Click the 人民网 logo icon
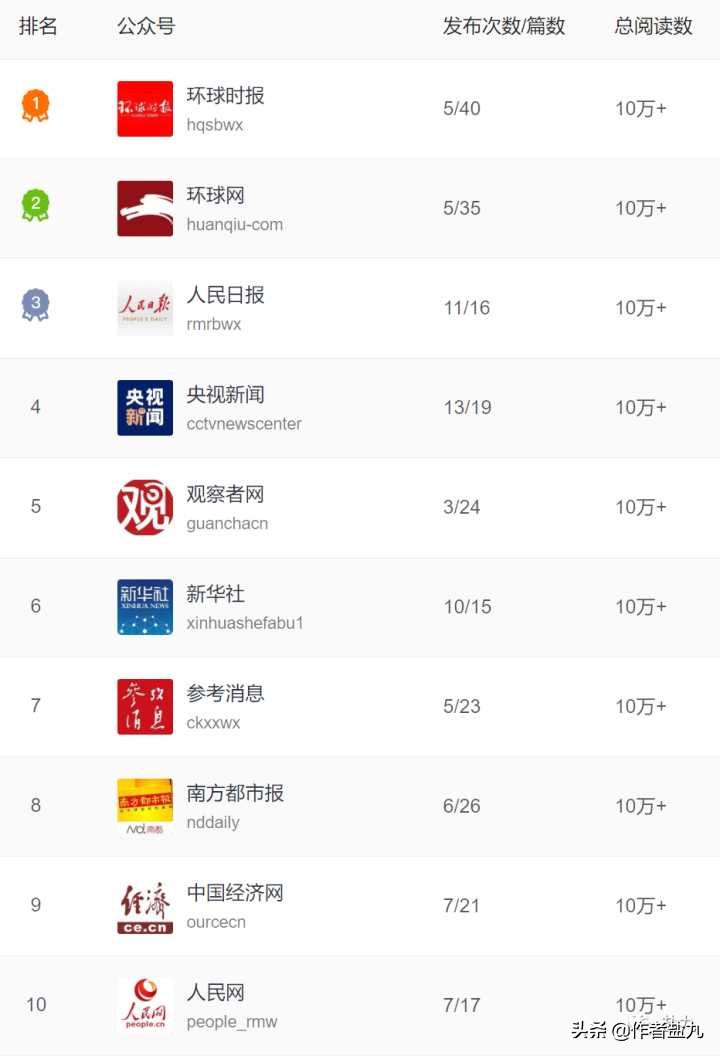 tap(144, 1005)
